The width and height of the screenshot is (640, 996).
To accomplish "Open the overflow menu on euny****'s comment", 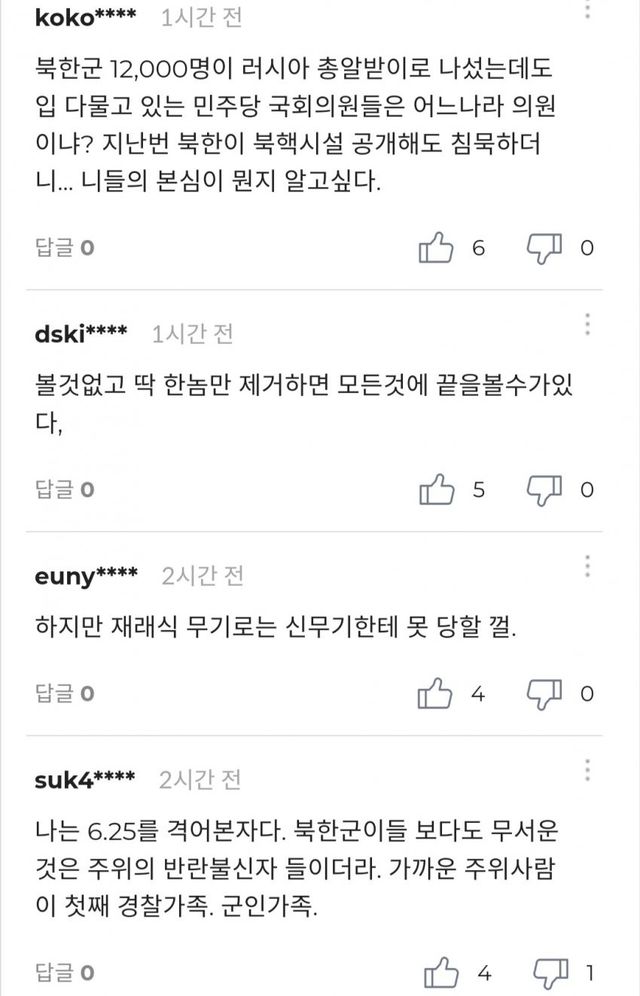I will pos(587,568).
